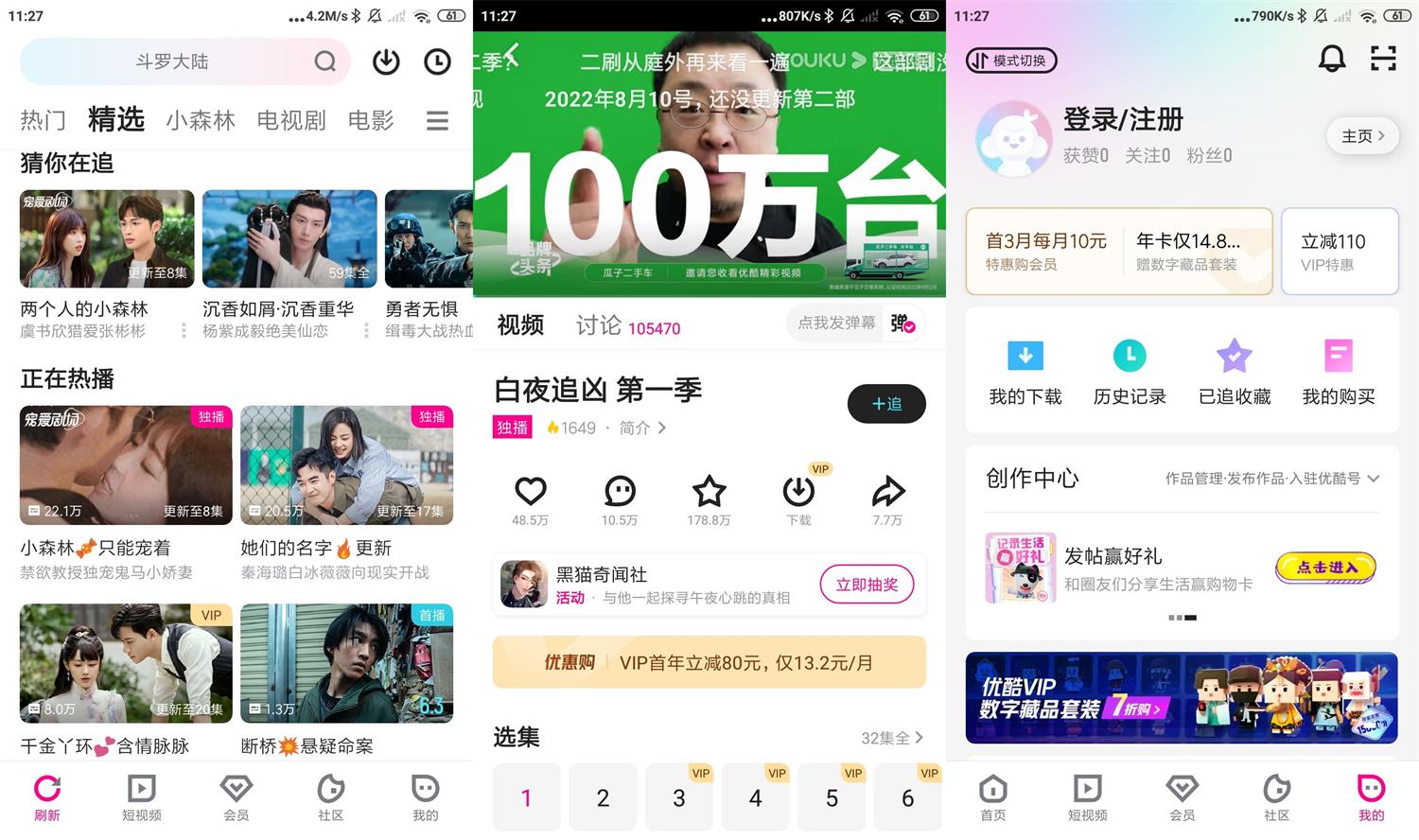Follow 白夜追凶 with the +追 button
This screenshot has height=840, width=1419.
click(x=885, y=404)
